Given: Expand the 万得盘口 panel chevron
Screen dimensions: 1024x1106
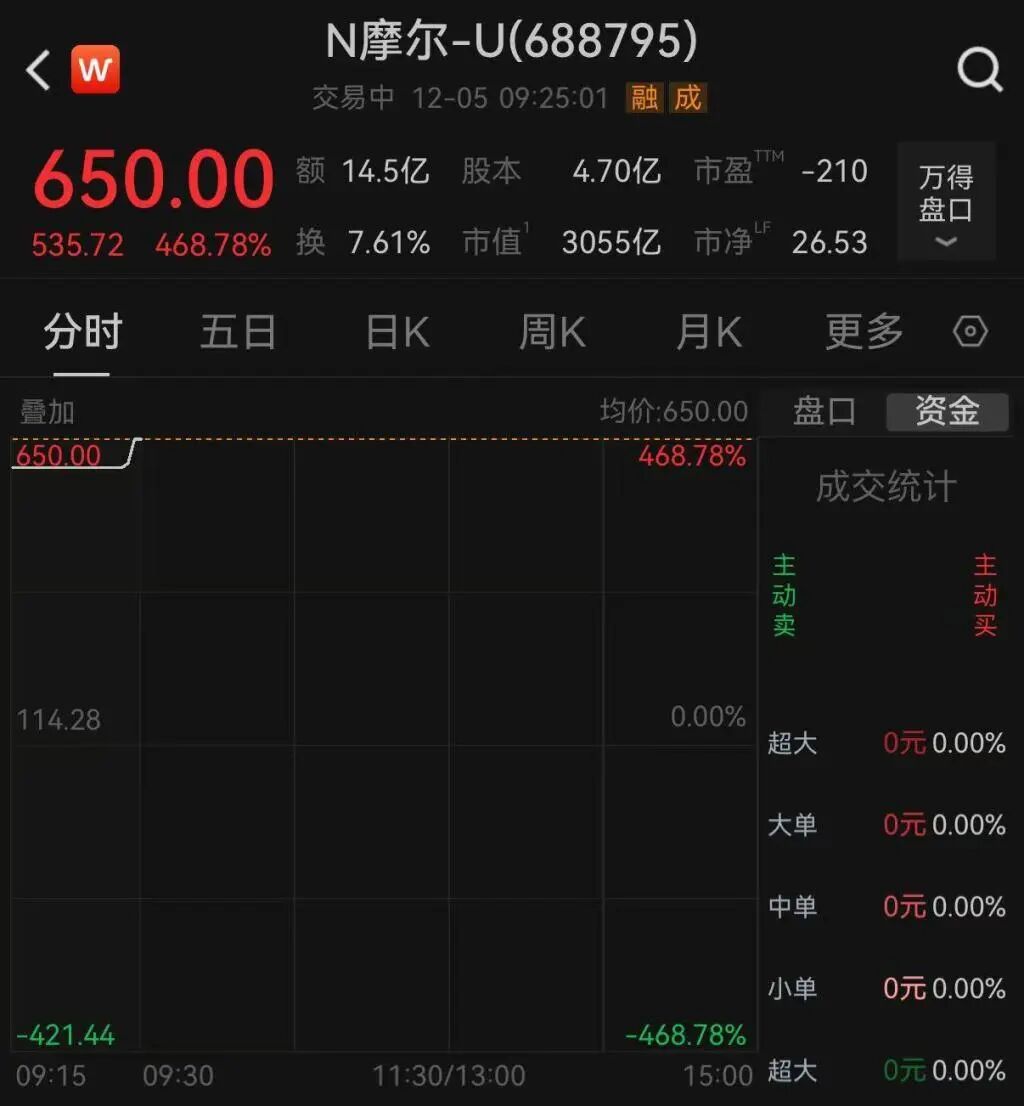Looking at the screenshot, I should point(944,243).
